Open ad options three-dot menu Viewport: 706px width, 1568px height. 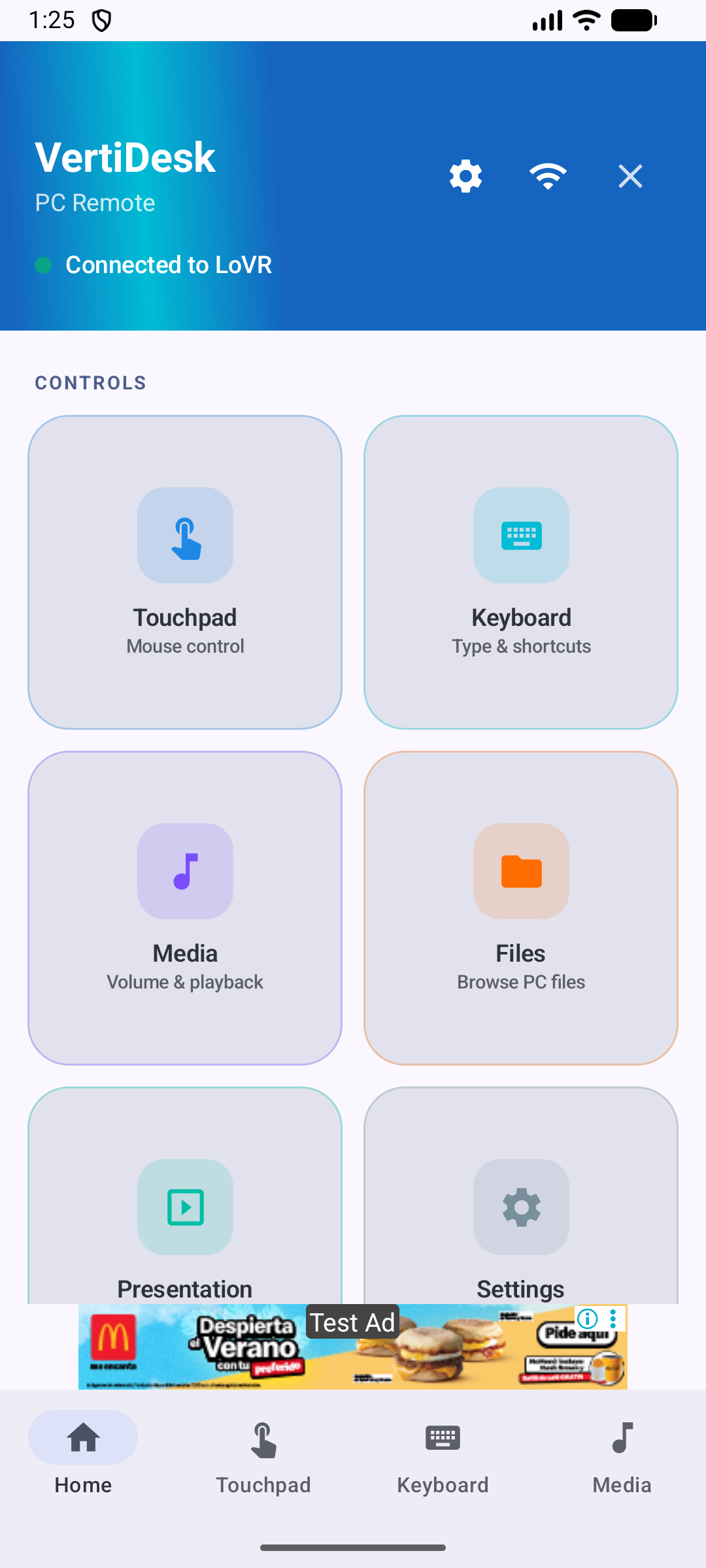[613, 1318]
